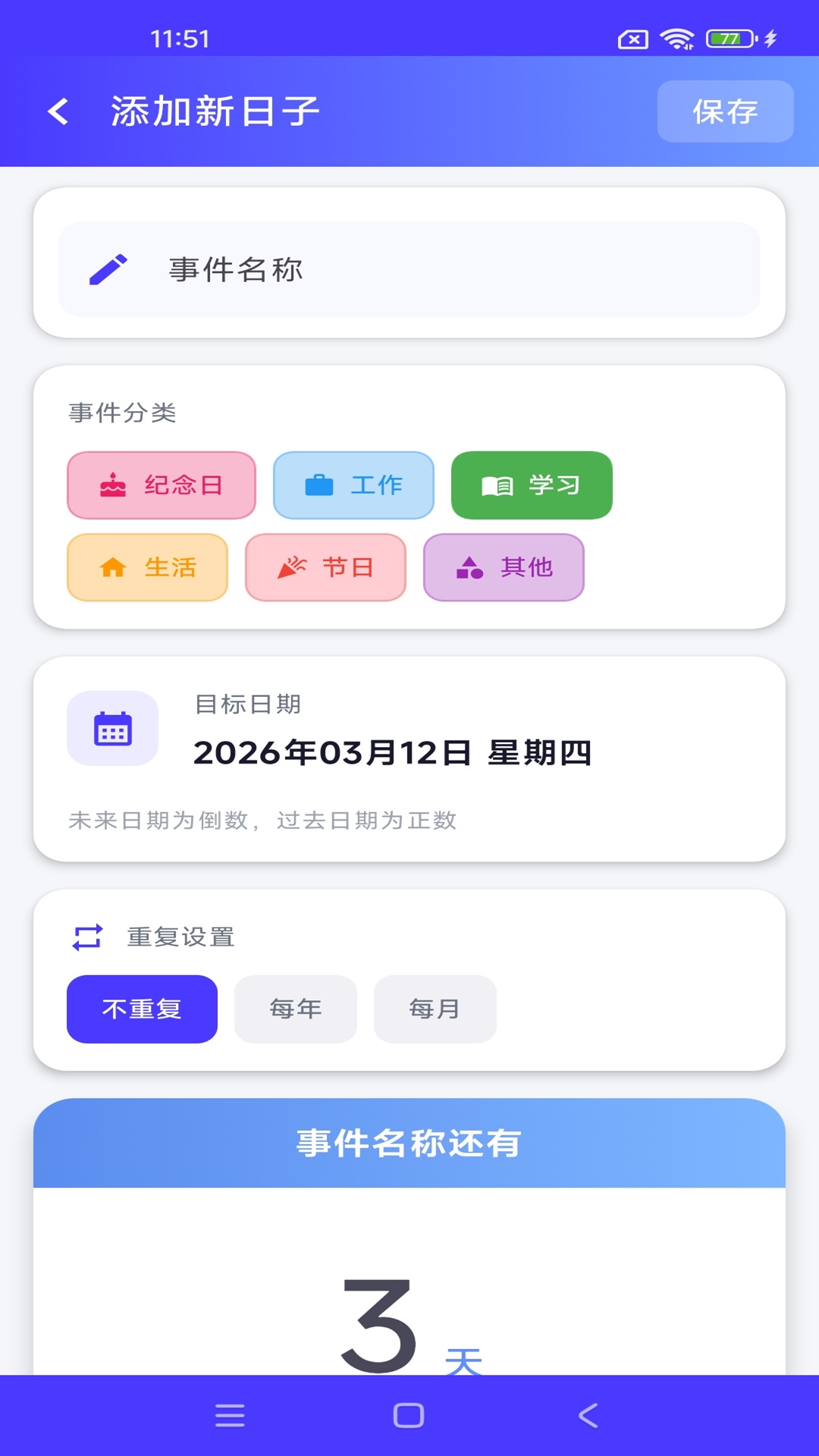Save the new event with 保存
Image resolution: width=819 pixels, height=1456 pixels.
[x=724, y=111]
